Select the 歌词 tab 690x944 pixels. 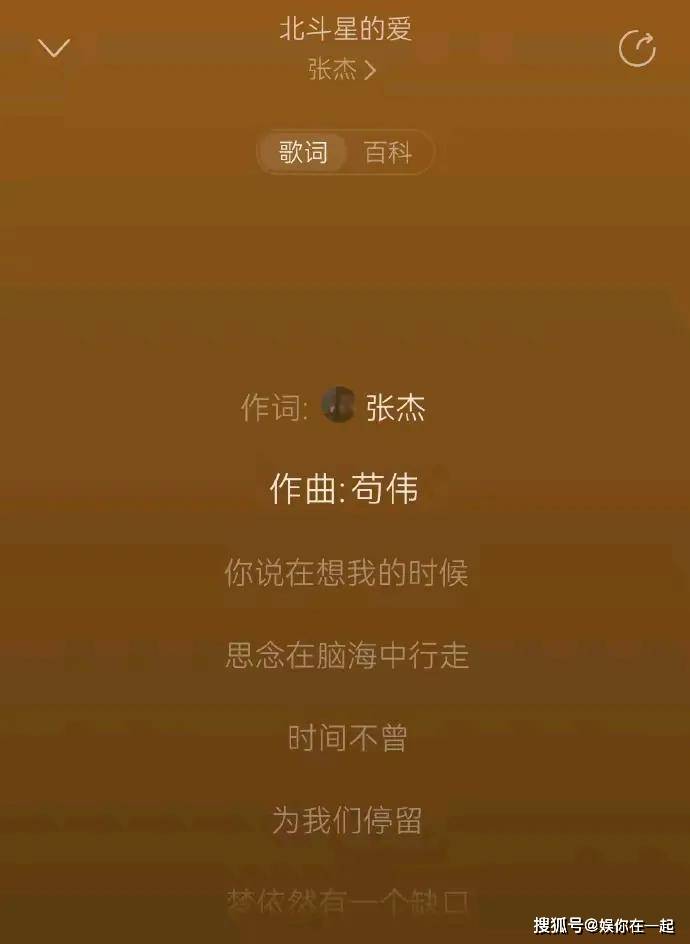click(303, 153)
